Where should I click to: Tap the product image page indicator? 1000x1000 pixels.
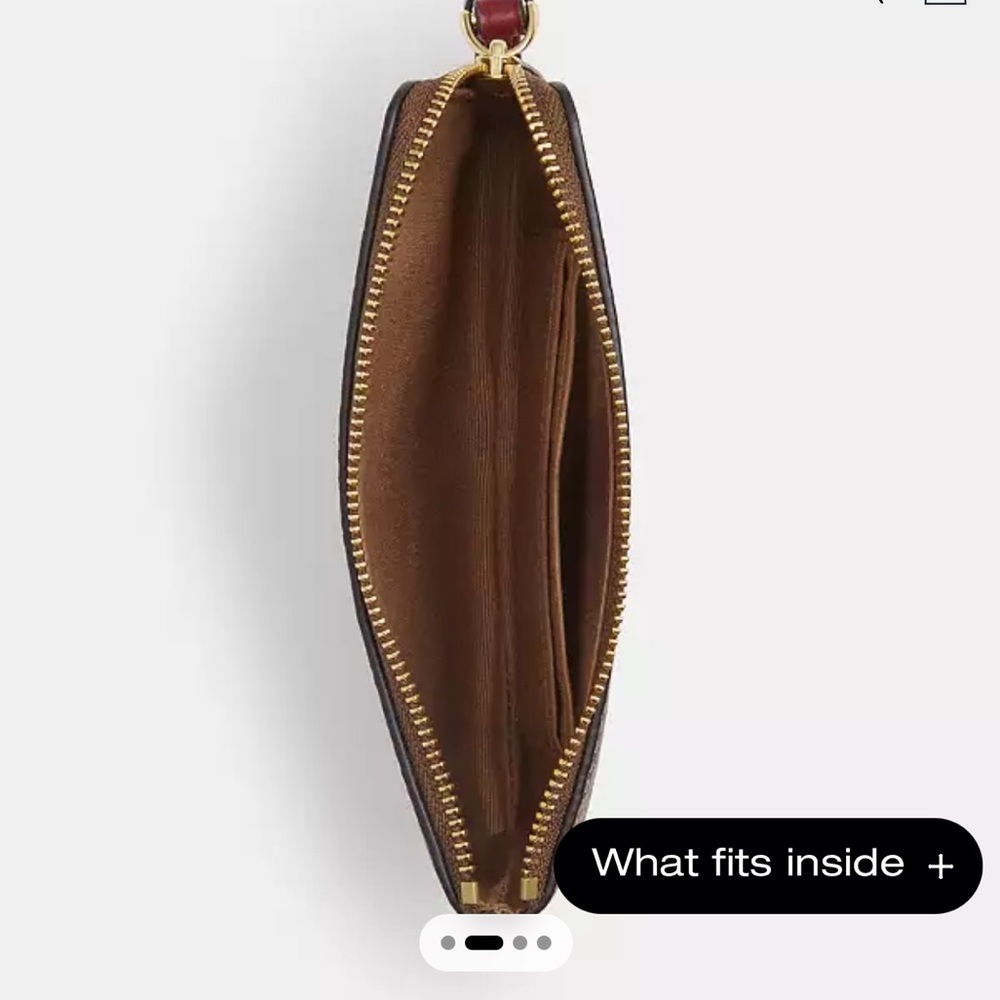click(496, 943)
